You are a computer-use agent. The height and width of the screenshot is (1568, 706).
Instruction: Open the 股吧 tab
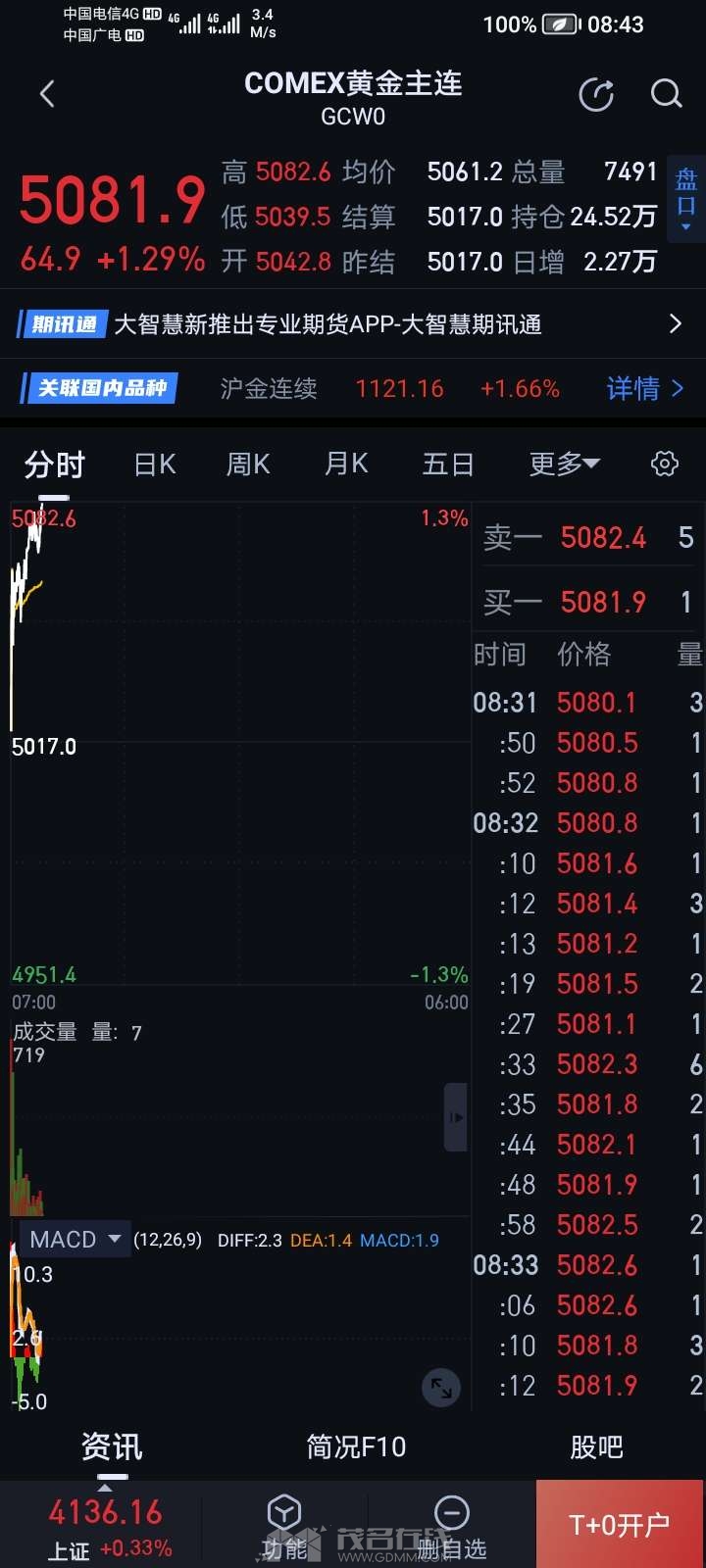tap(596, 1447)
